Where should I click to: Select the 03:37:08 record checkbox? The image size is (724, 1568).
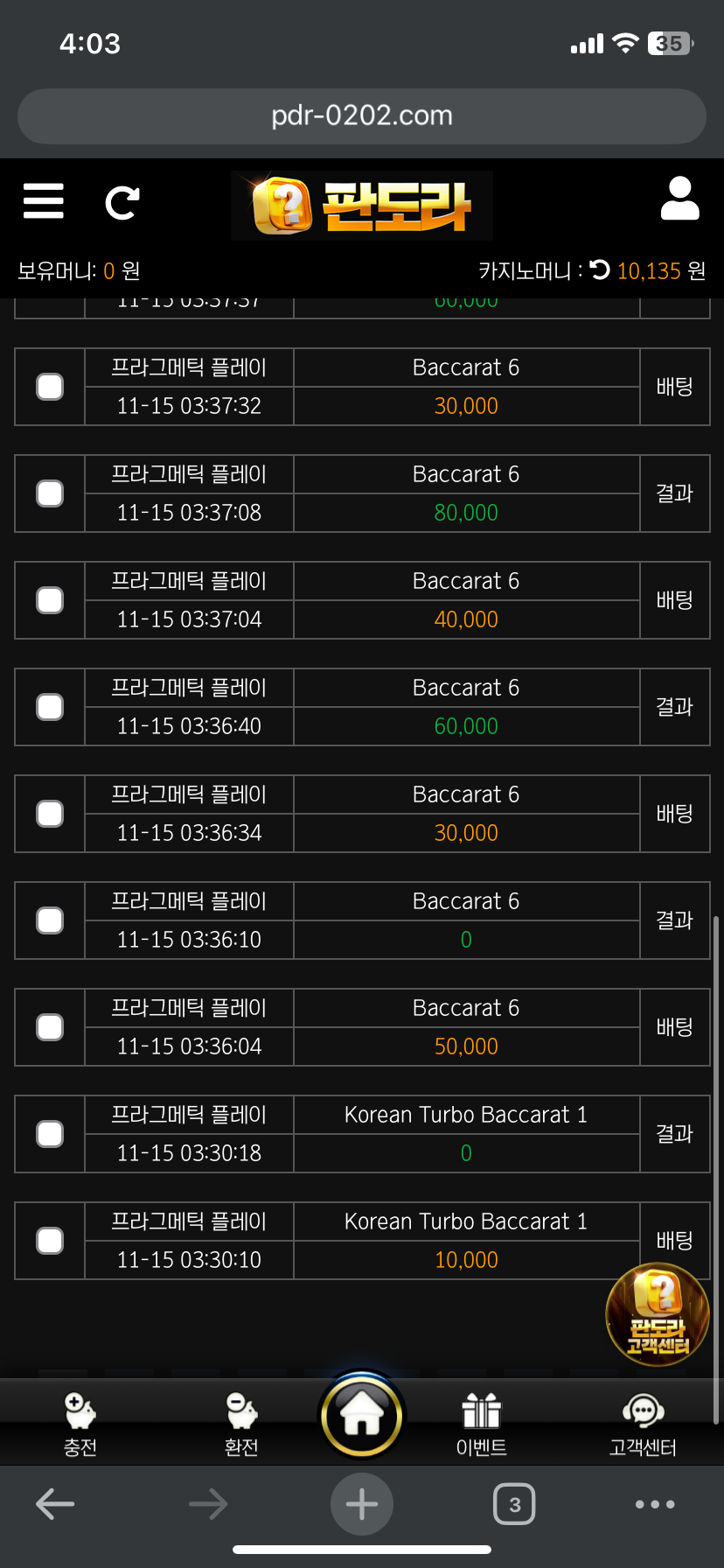[50, 493]
